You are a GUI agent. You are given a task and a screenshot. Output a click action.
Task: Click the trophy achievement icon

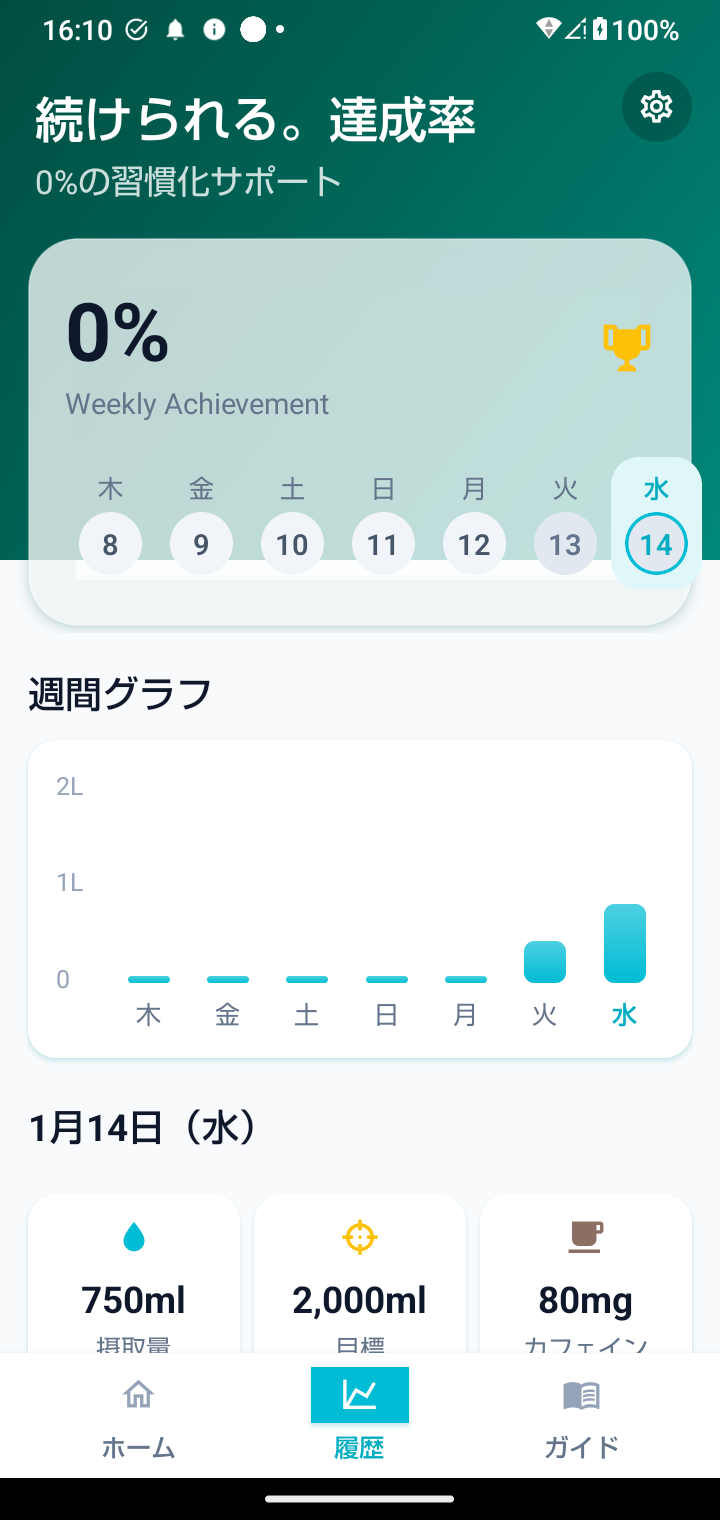(x=627, y=349)
